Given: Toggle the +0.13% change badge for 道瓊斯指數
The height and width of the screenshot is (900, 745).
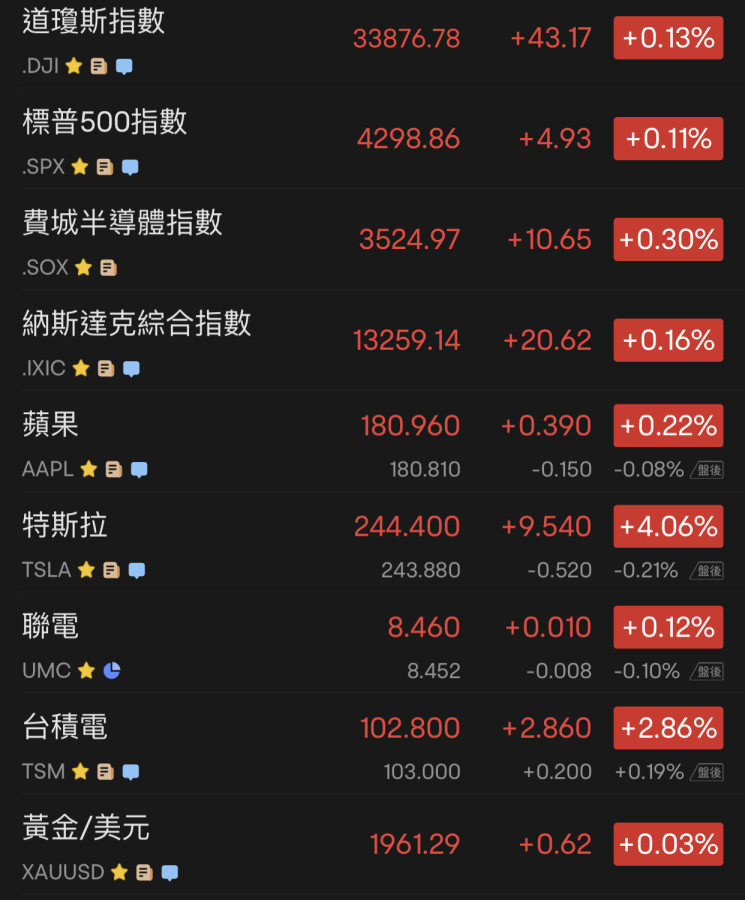Looking at the screenshot, I should [668, 38].
